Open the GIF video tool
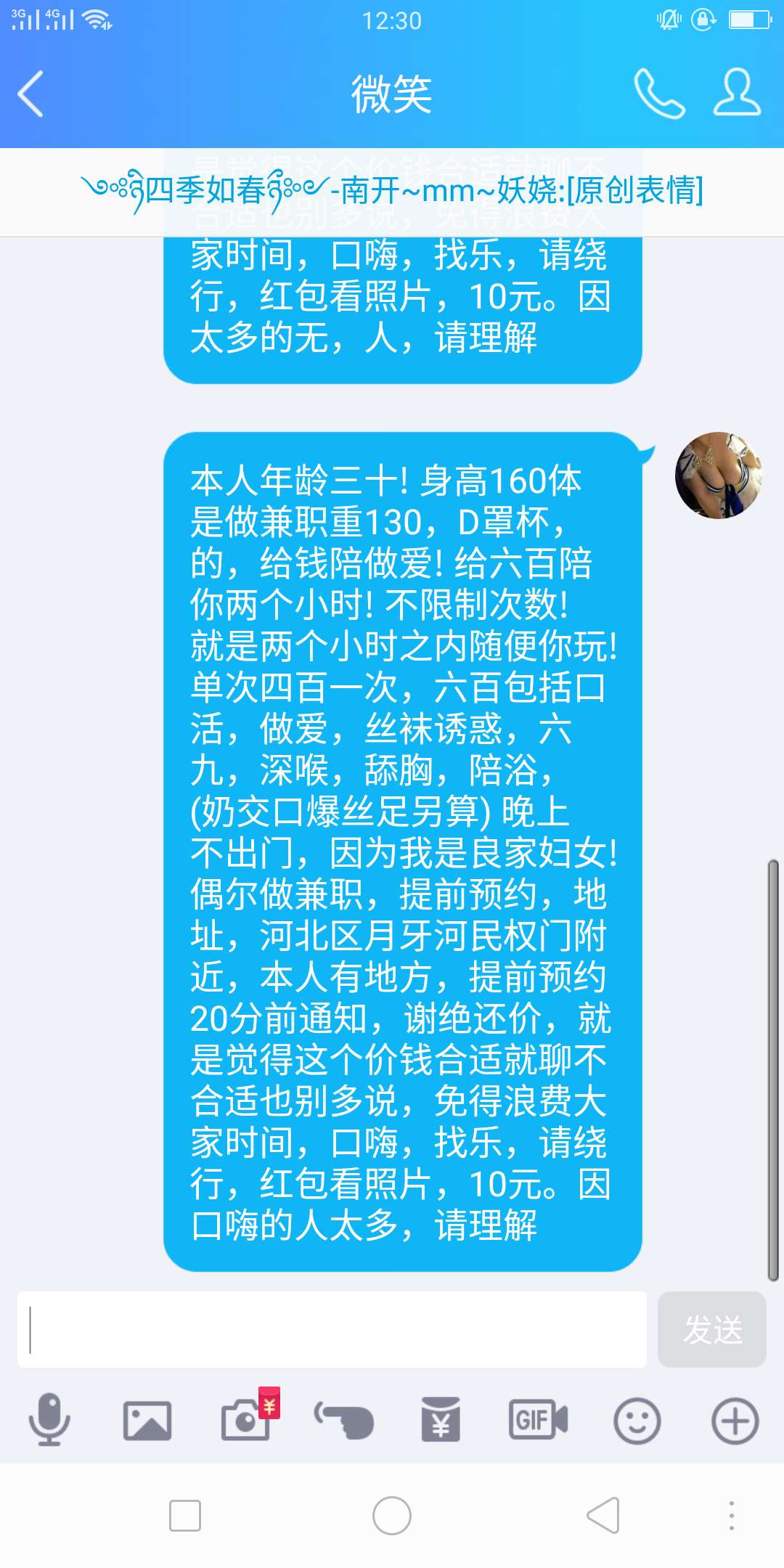 coord(539,1420)
